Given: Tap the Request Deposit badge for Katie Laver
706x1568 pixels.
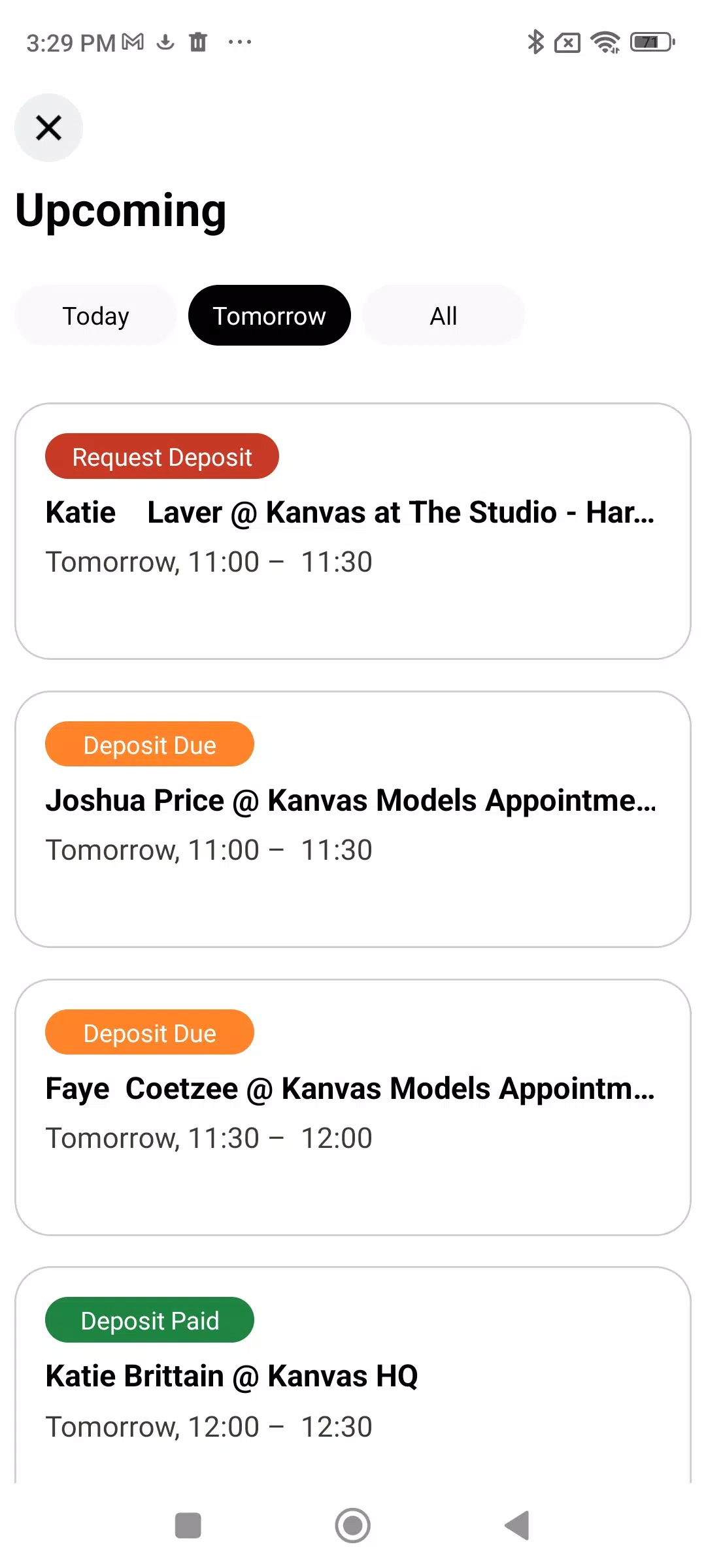Looking at the screenshot, I should [162, 457].
